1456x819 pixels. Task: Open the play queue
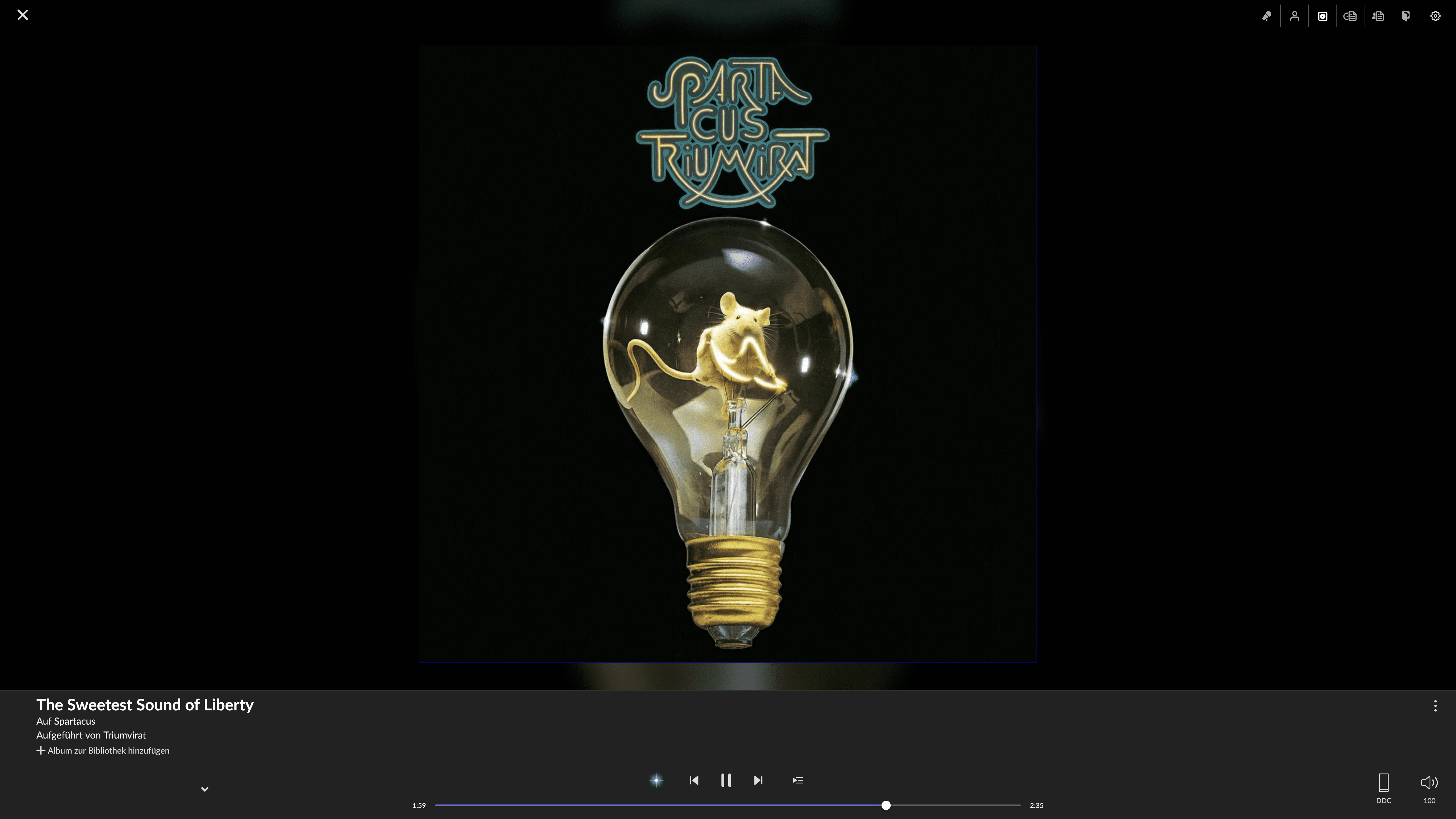coord(797,781)
